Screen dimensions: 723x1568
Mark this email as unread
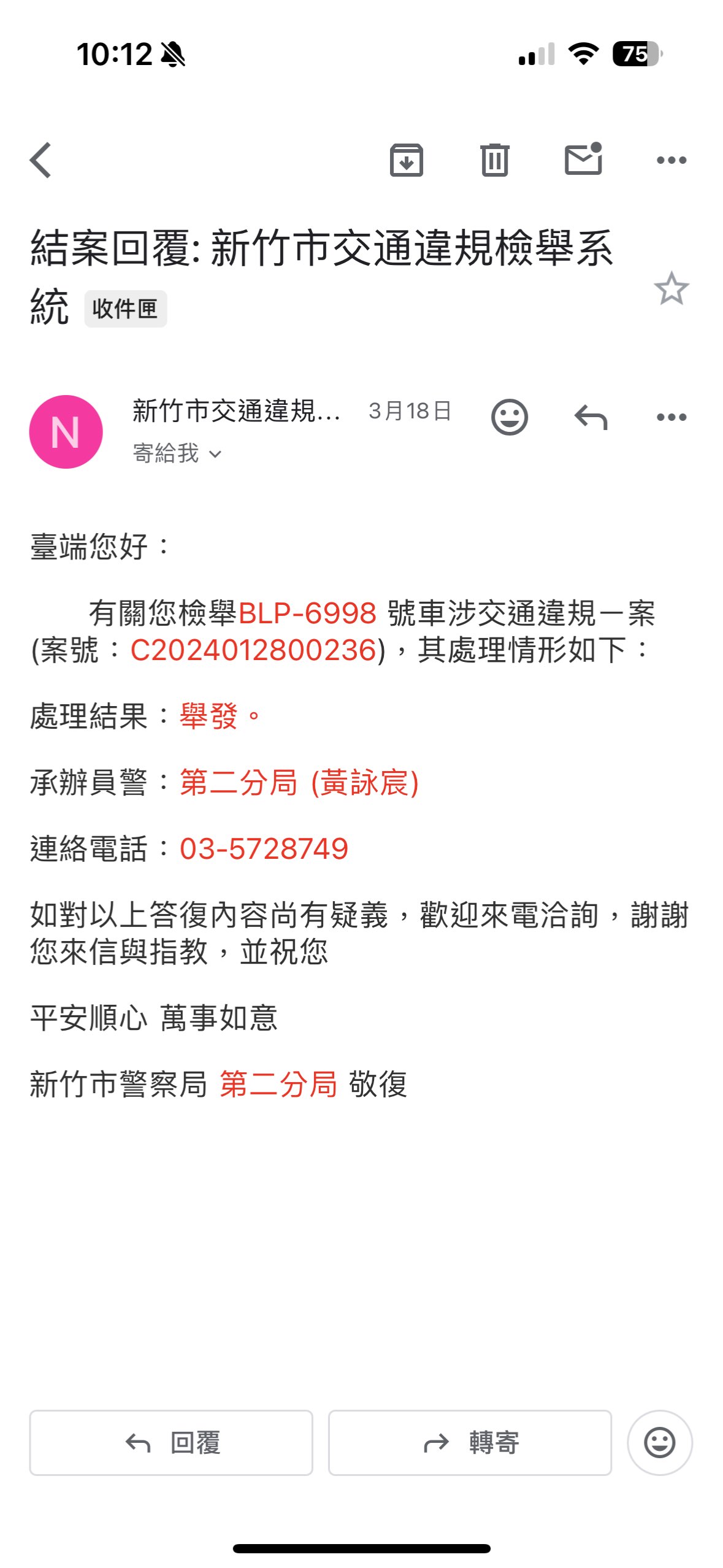click(x=583, y=159)
